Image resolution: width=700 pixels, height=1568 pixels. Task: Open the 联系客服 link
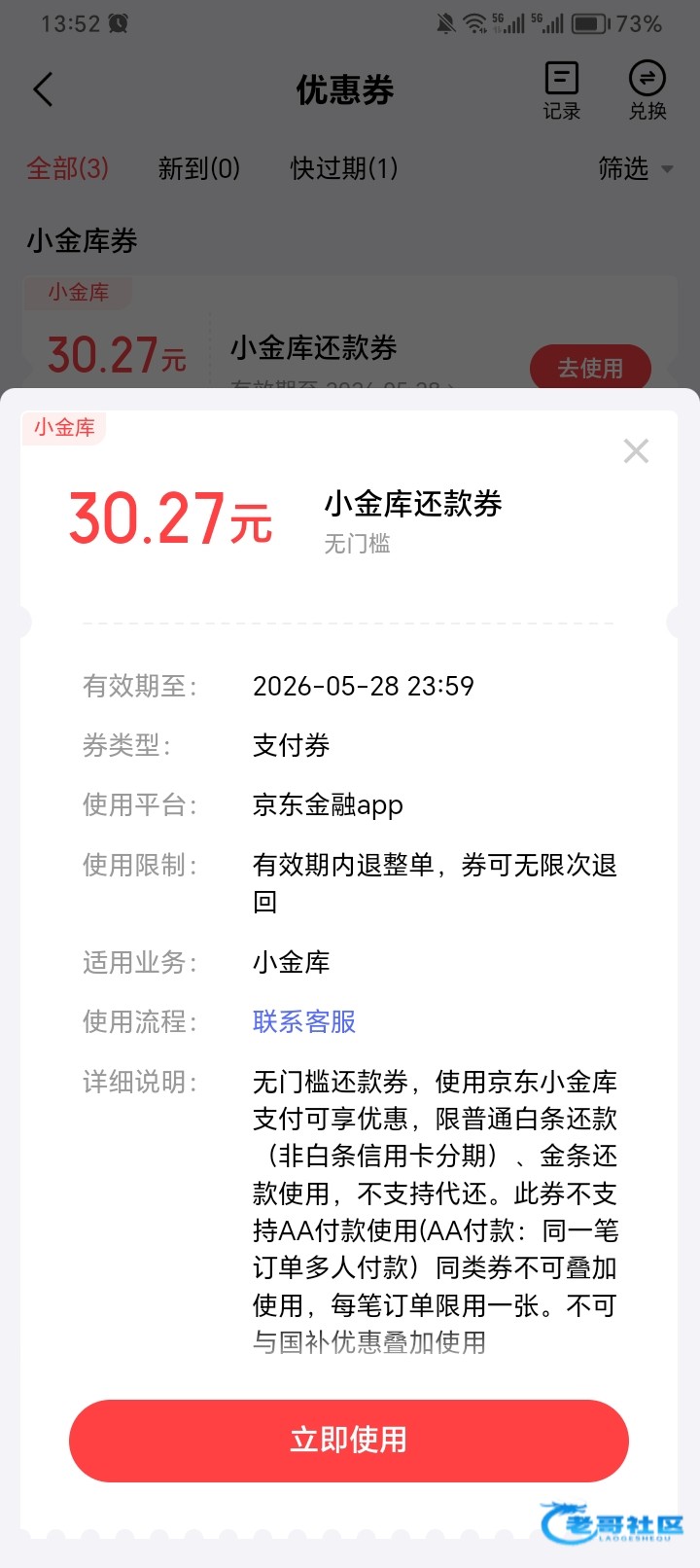pos(304,1021)
